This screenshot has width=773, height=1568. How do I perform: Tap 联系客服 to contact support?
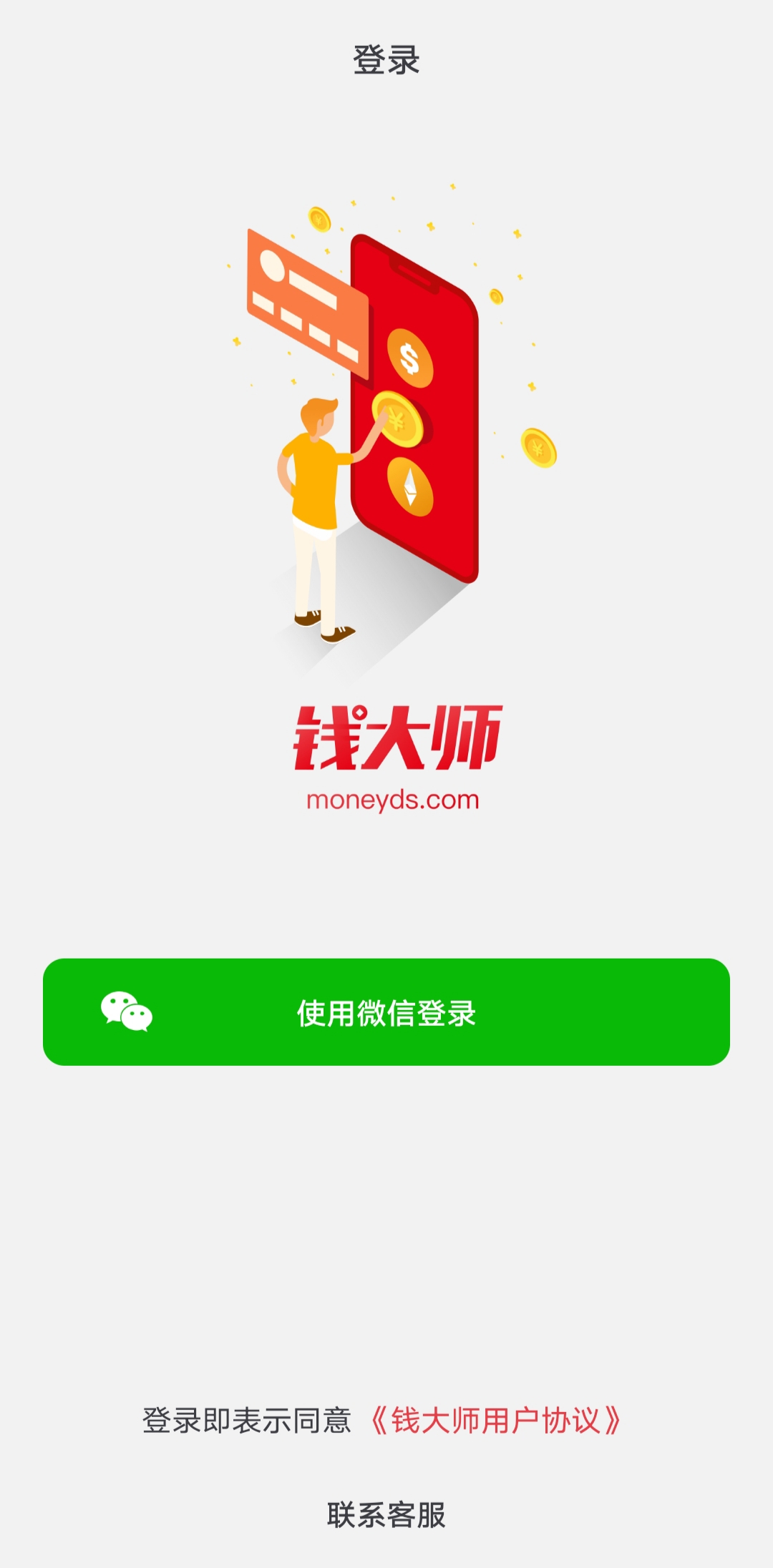386,1514
